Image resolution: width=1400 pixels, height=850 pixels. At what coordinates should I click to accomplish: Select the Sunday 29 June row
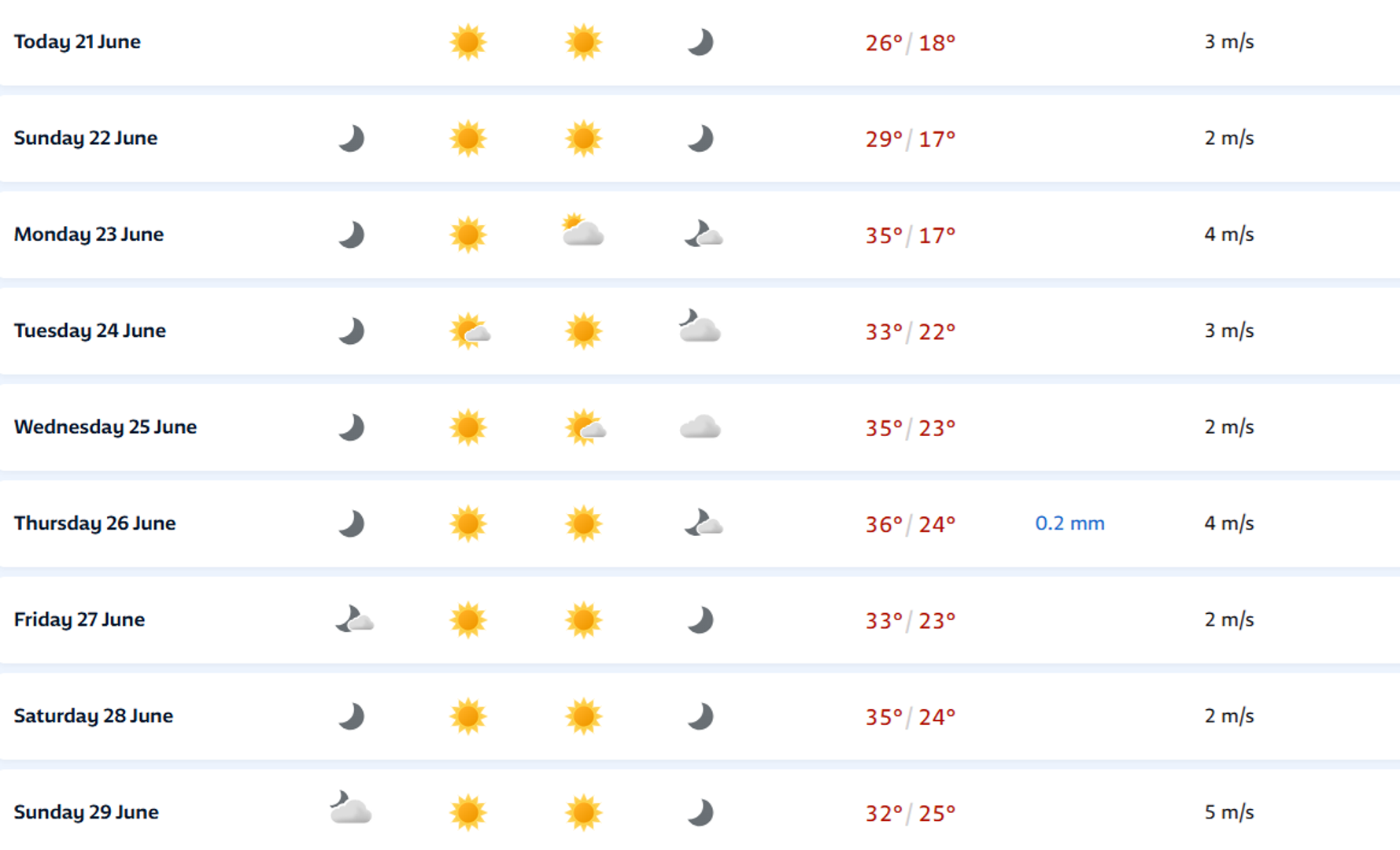click(x=87, y=812)
